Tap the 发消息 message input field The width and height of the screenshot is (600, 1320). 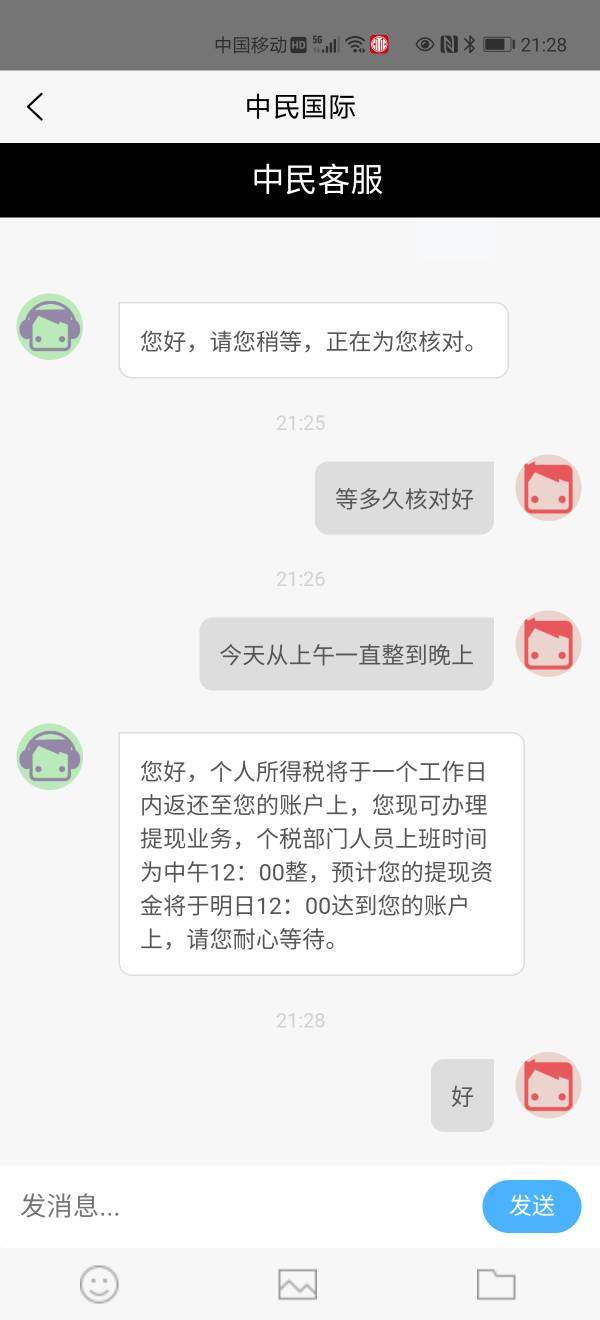click(x=245, y=1206)
